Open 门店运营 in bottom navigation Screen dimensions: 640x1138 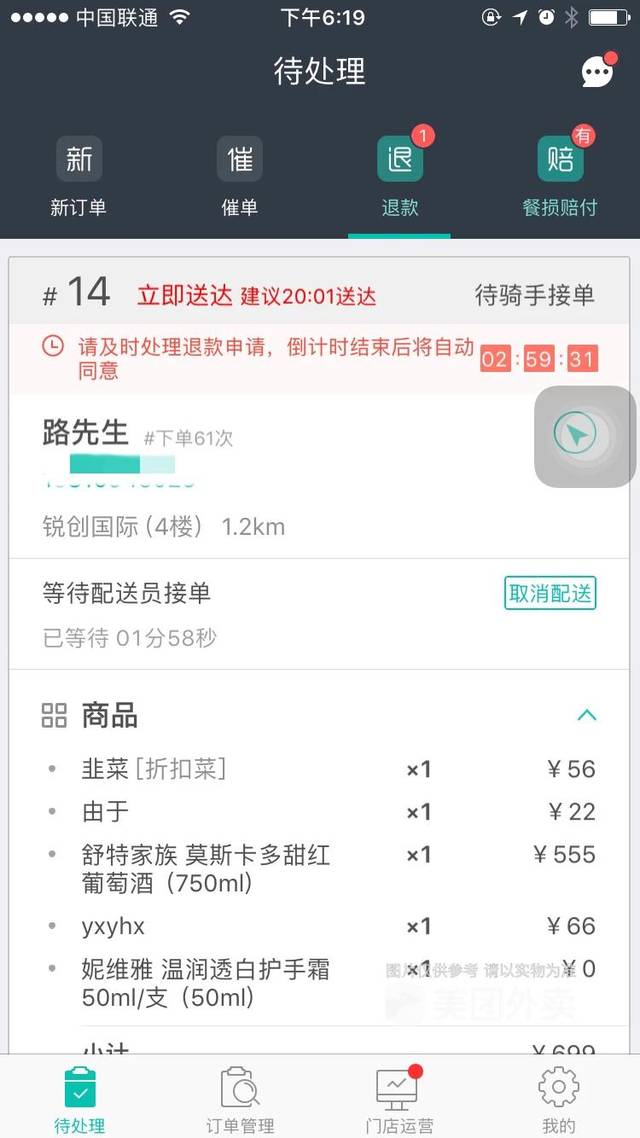pyautogui.click(x=399, y=1098)
